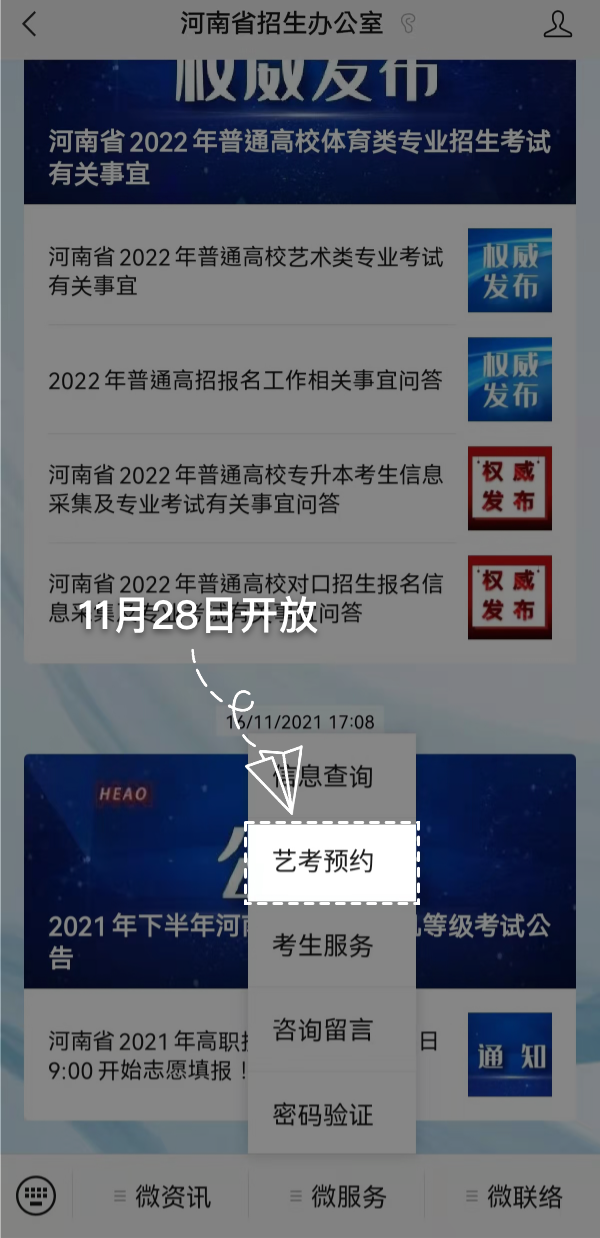Open the 微服务 menu
The image size is (600, 1238).
point(337,1196)
